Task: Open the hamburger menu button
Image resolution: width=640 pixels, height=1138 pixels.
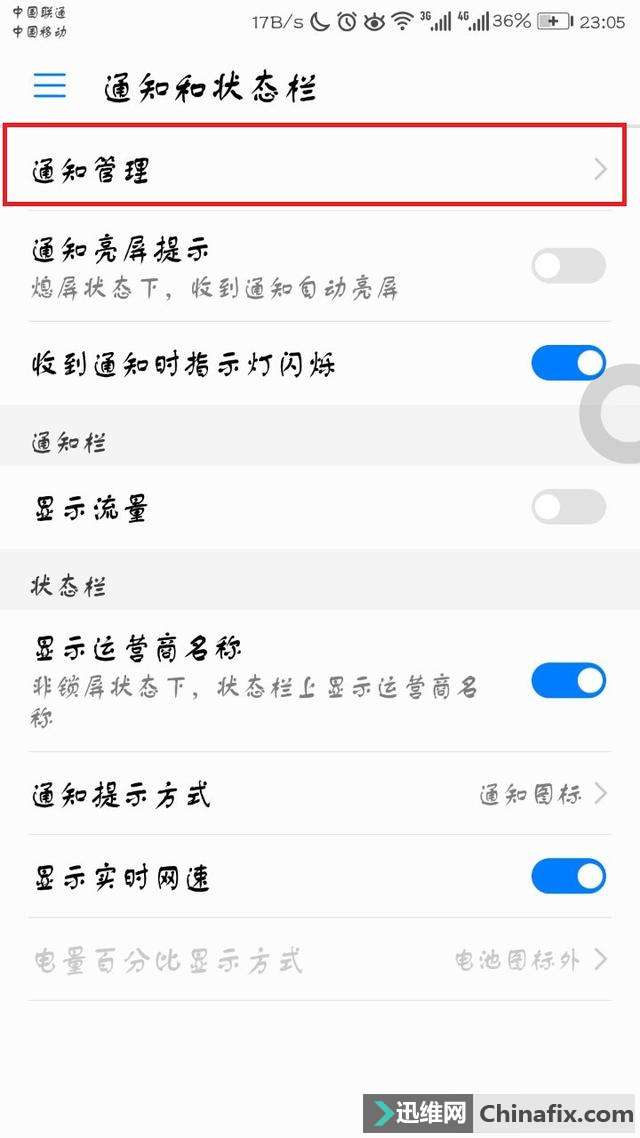Action: [x=49, y=86]
